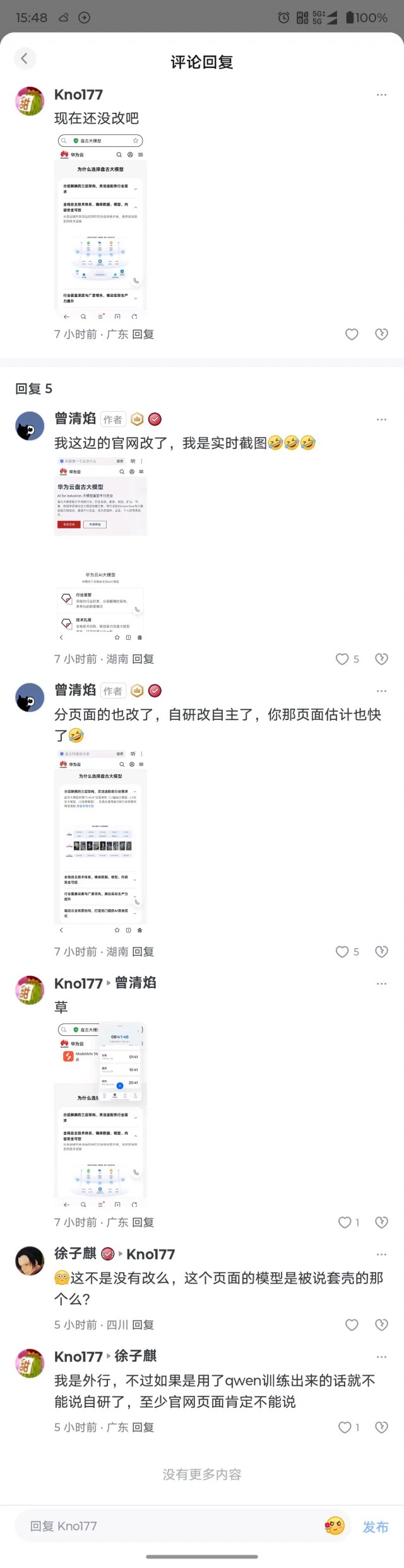
Task: Tap 发布 to post the reply
Action: click(375, 1526)
